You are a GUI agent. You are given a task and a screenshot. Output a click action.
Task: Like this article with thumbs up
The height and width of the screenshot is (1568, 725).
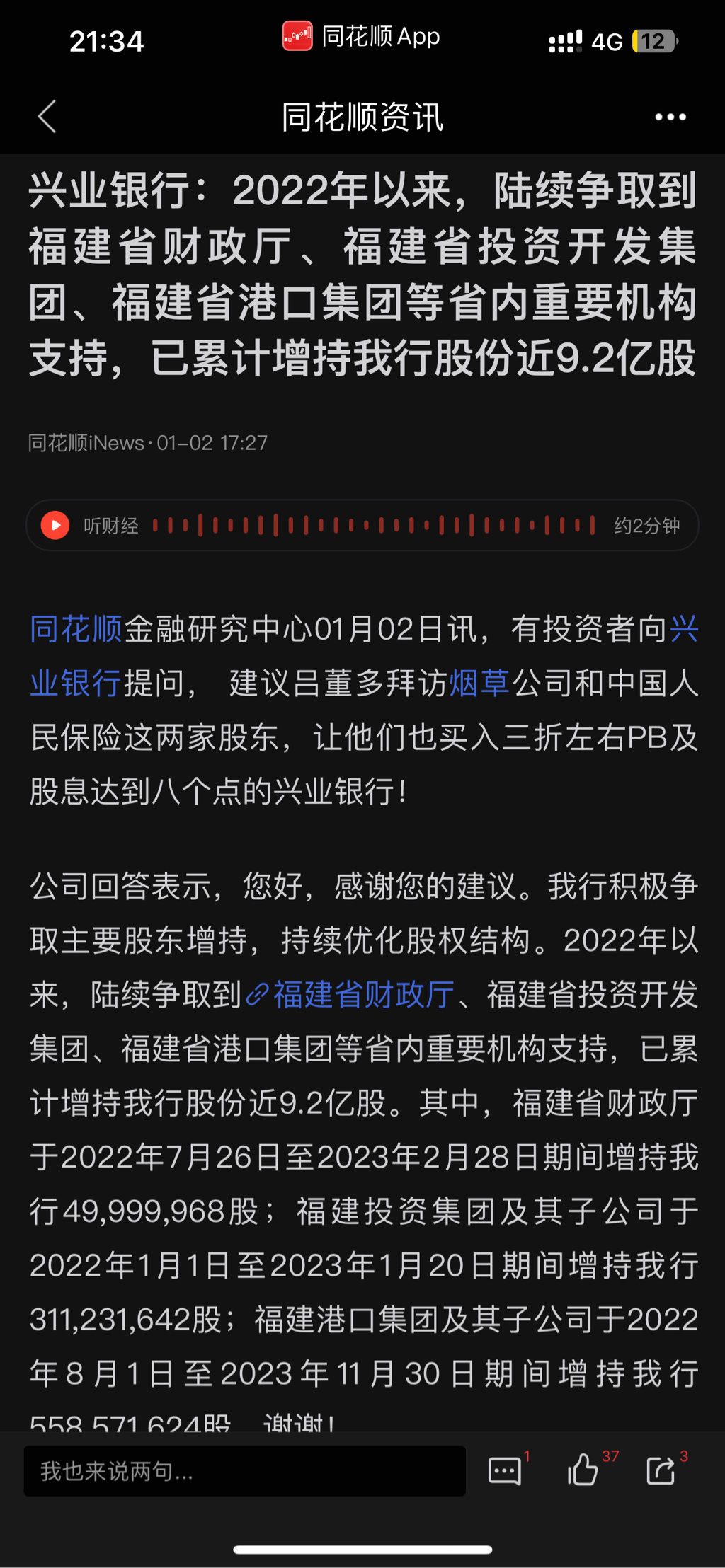[x=583, y=1470]
